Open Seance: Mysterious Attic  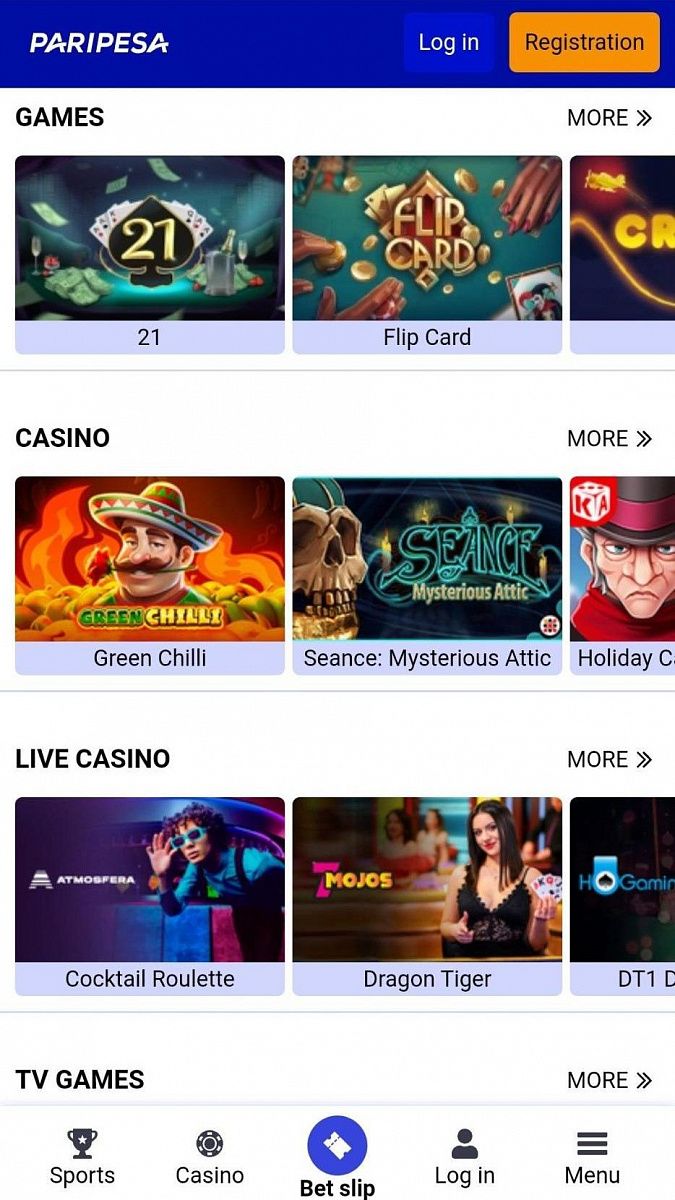(427, 575)
